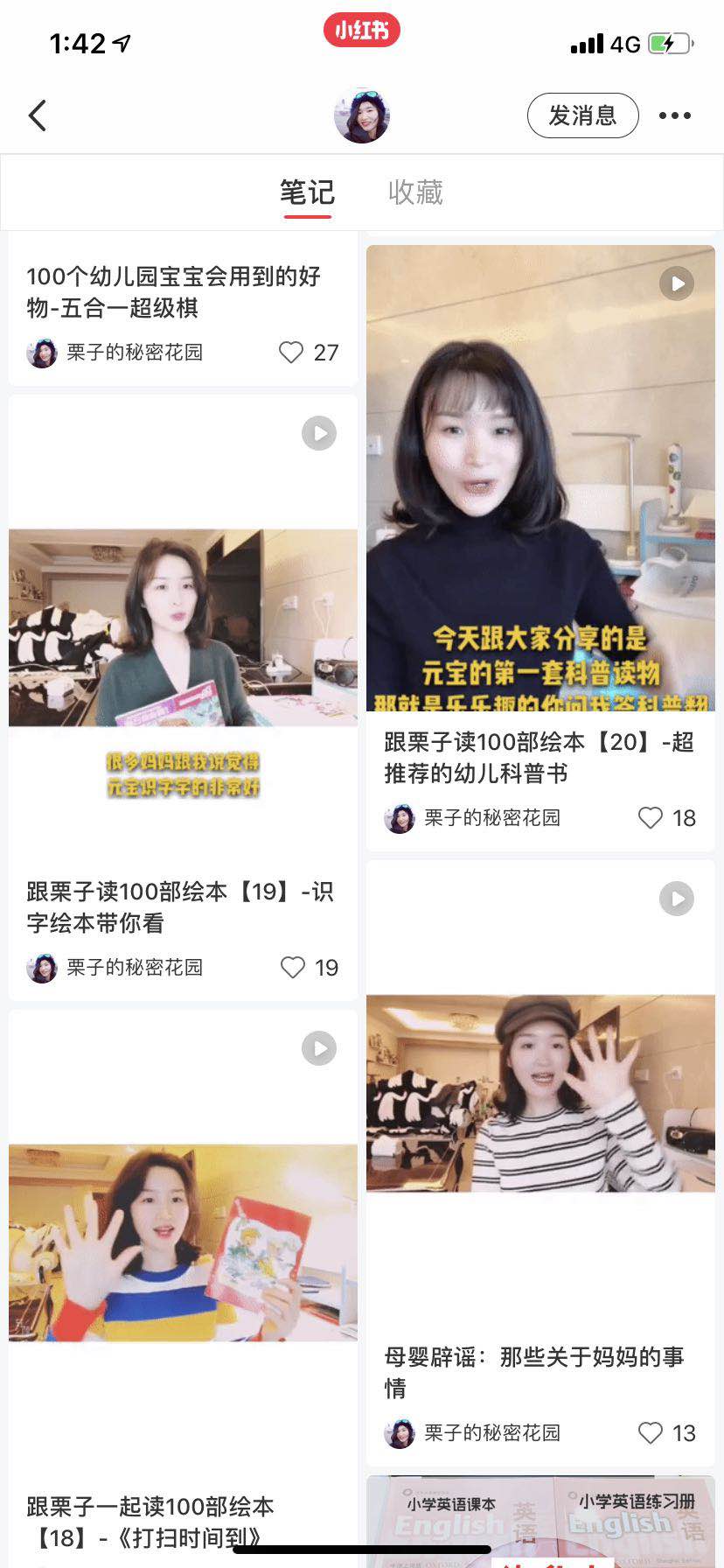
Task: Tap author 栗子的秘密花园 under 母婴辟谣 note
Action: (491, 1432)
